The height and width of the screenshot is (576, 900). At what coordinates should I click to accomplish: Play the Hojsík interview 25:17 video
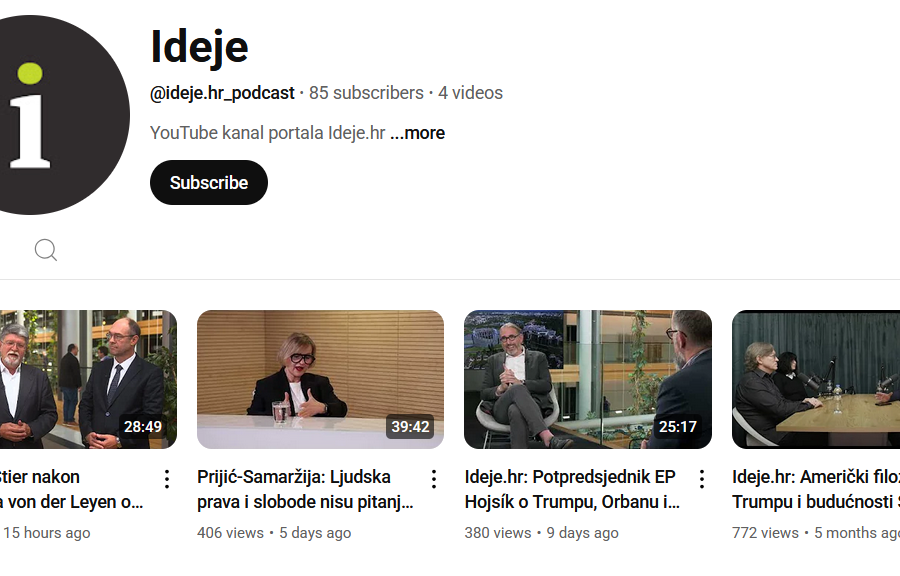point(587,379)
